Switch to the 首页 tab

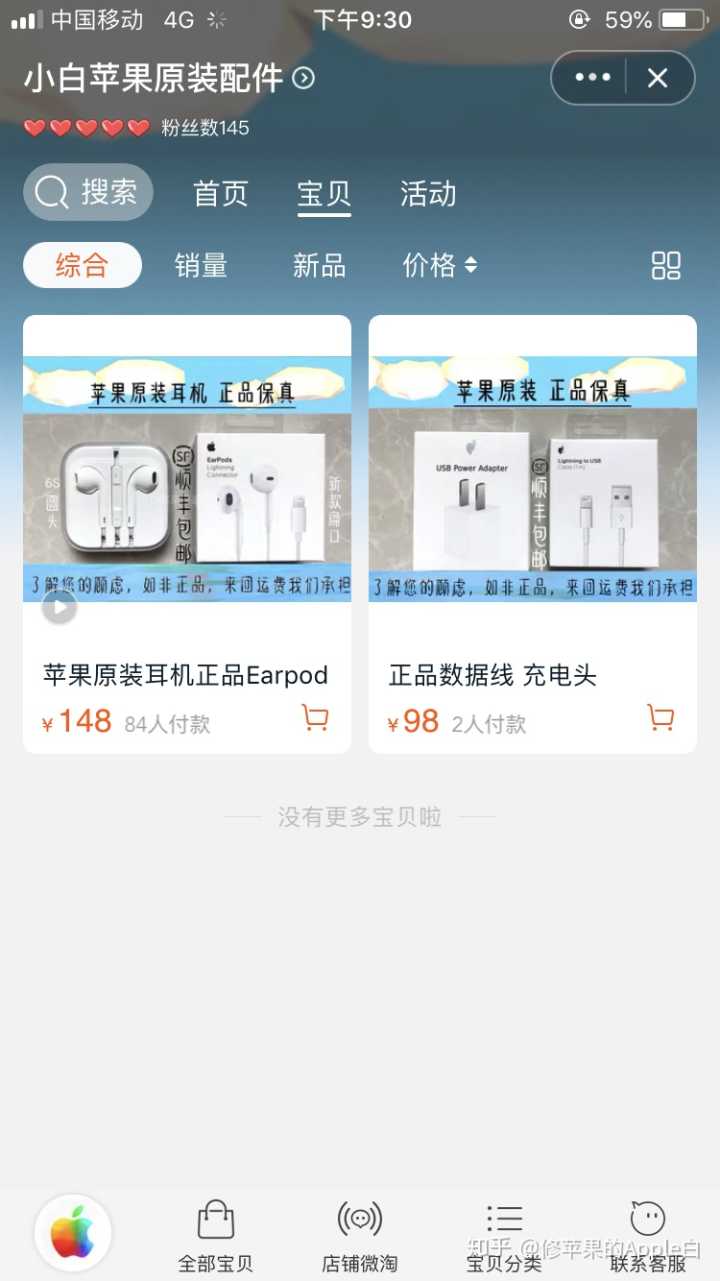(x=220, y=193)
